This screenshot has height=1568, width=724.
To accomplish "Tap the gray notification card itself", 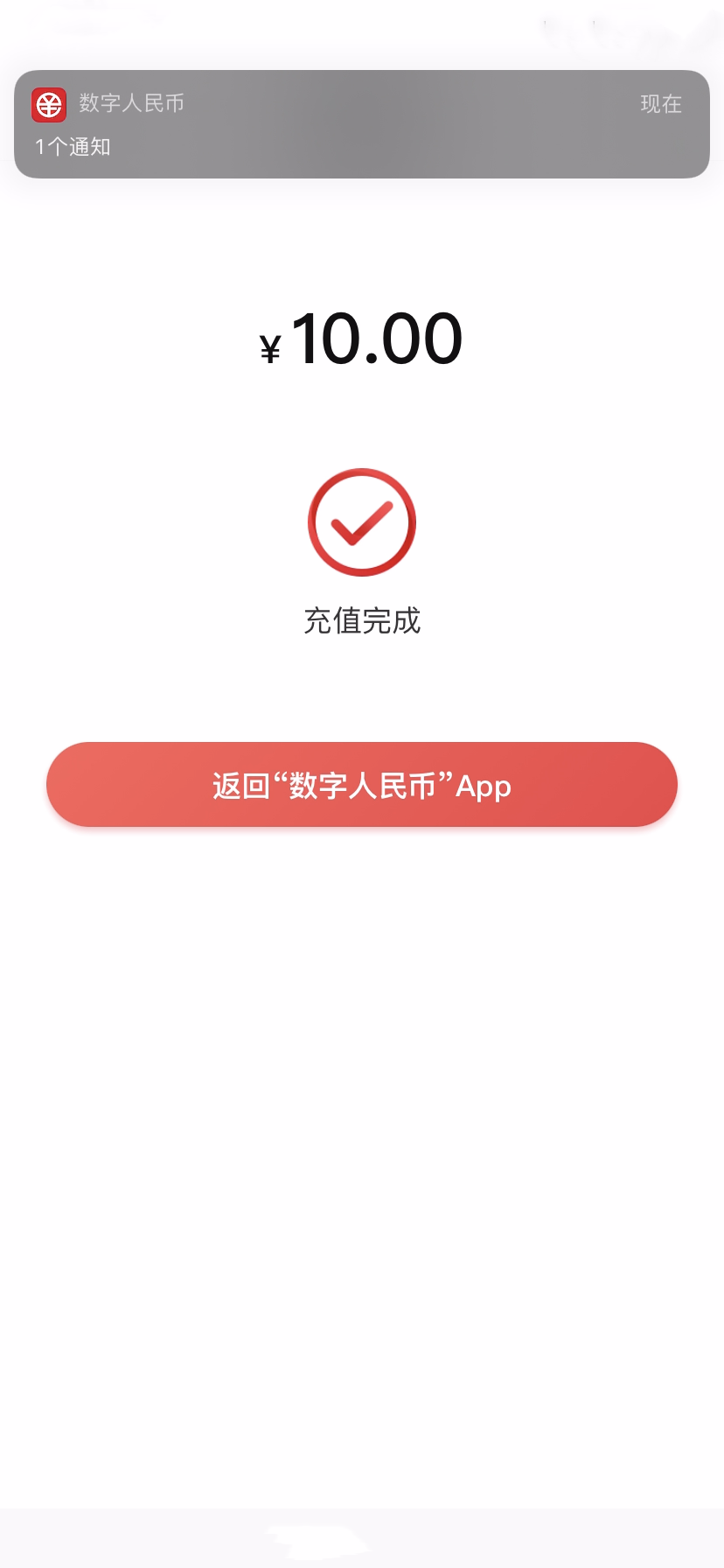I will pyautogui.click(x=361, y=122).
